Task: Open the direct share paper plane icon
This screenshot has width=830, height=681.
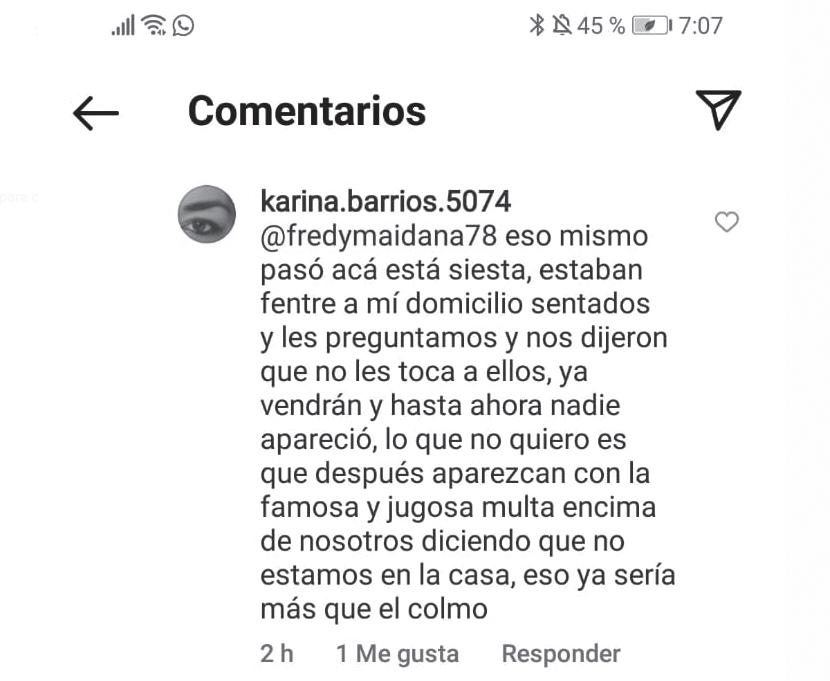Action: point(718,110)
